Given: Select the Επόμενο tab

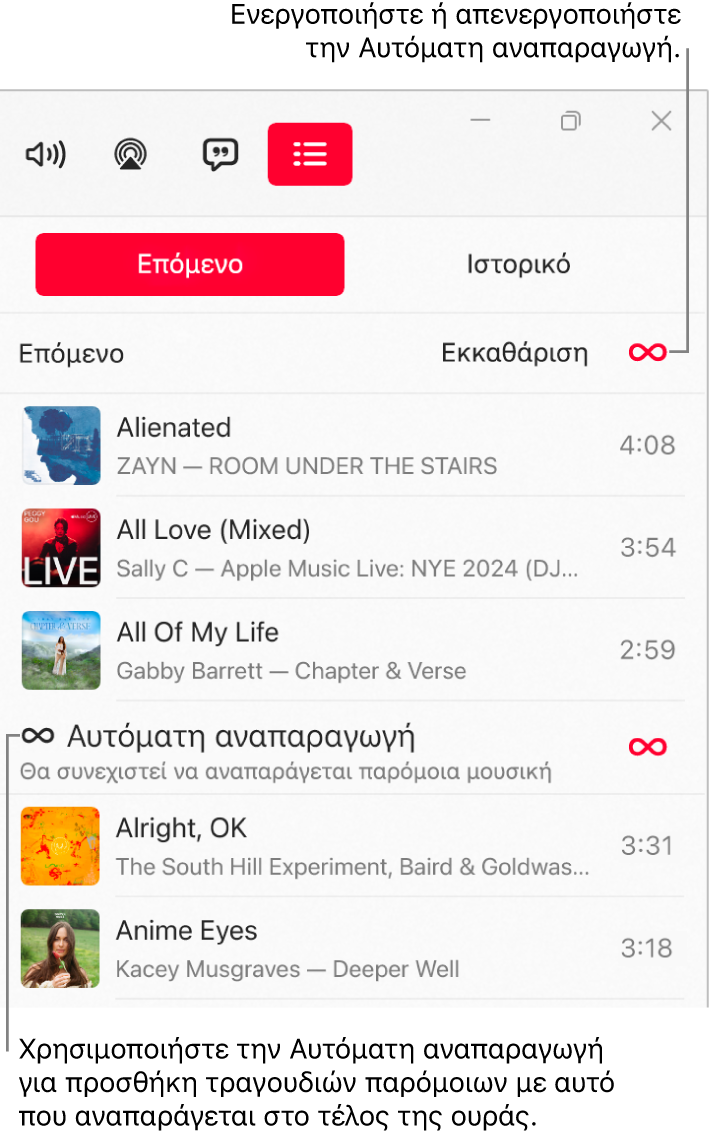Looking at the screenshot, I should coord(190,265).
